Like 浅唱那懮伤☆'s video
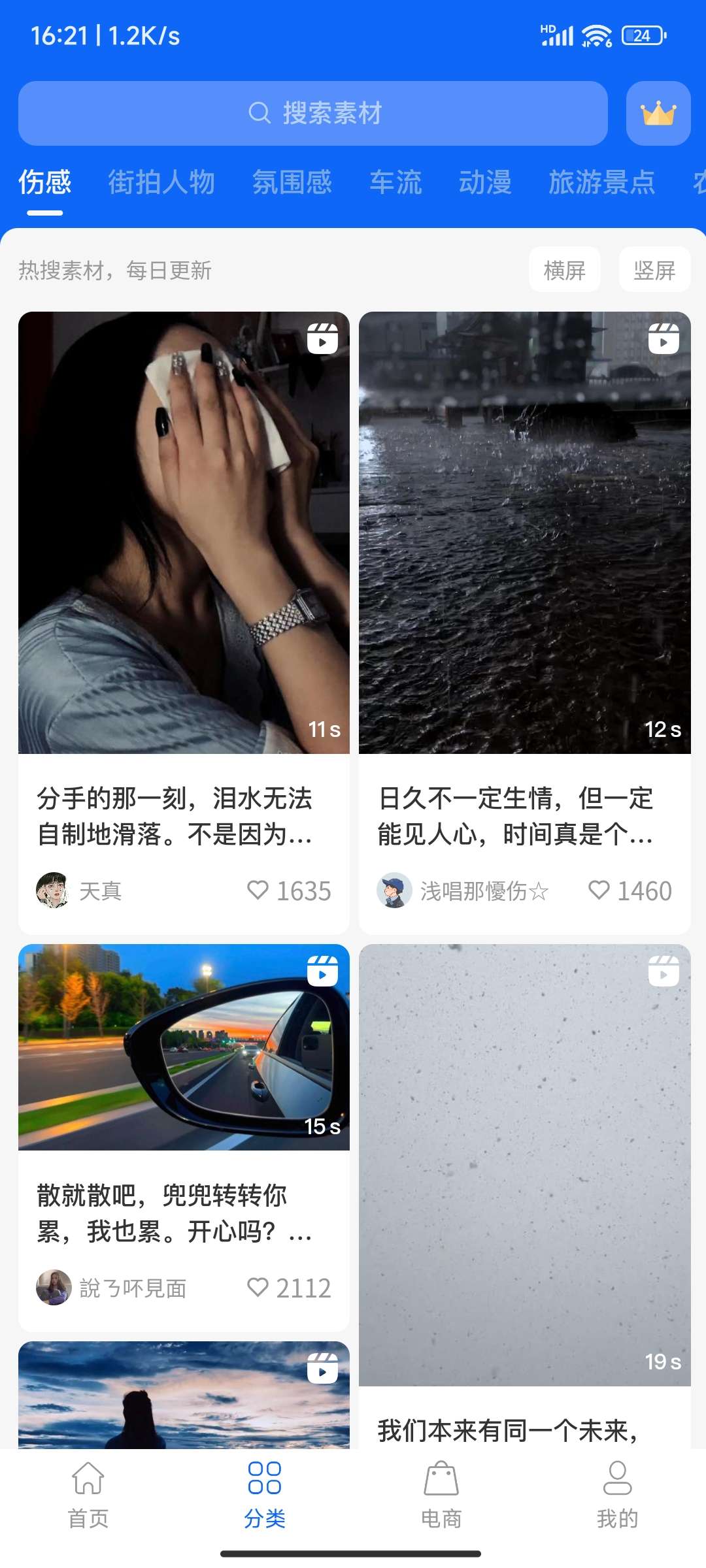This screenshot has height=1568, width=706. click(x=599, y=890)
